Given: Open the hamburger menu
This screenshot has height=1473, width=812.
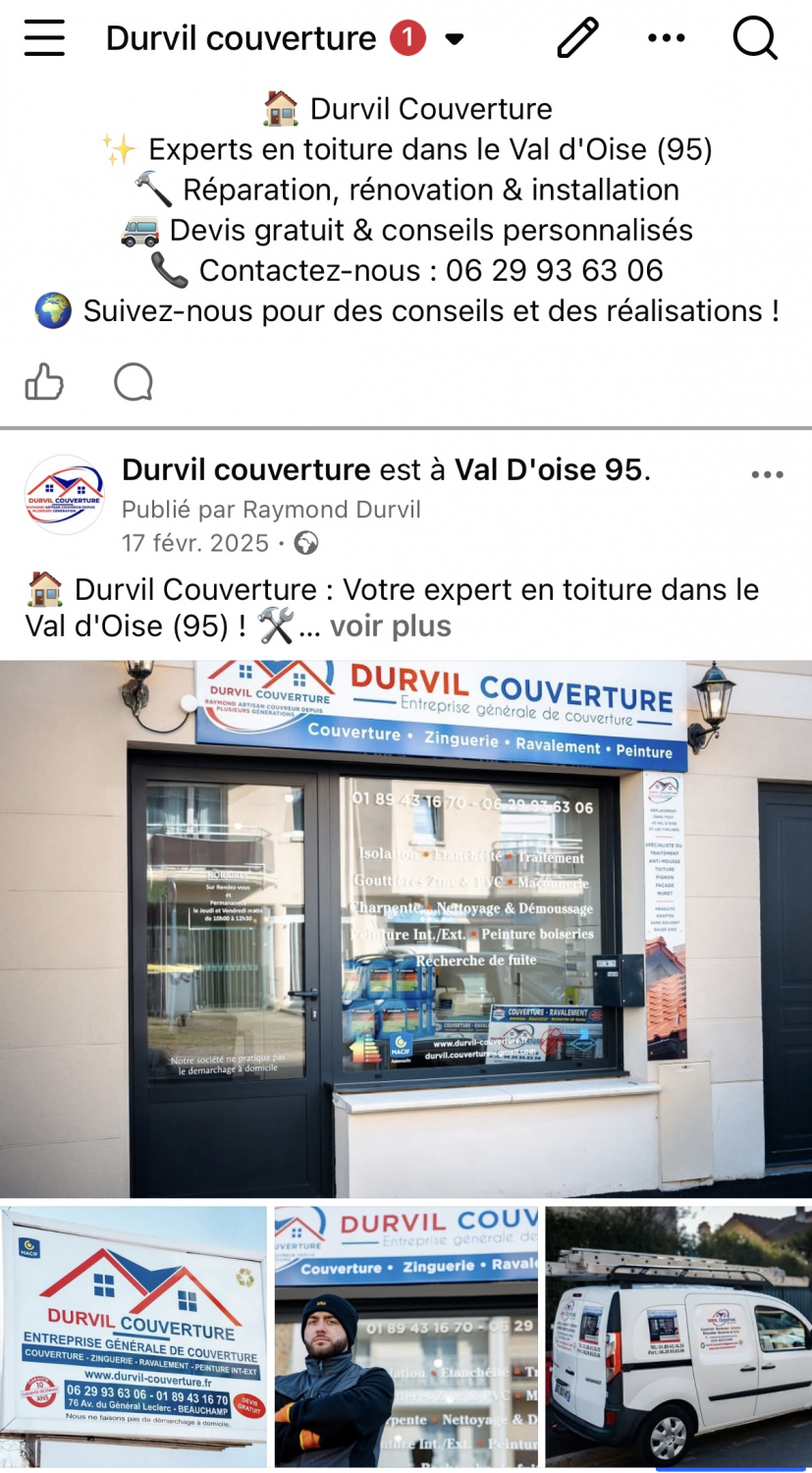Looking at the screenshot, I should coord(44,38).
